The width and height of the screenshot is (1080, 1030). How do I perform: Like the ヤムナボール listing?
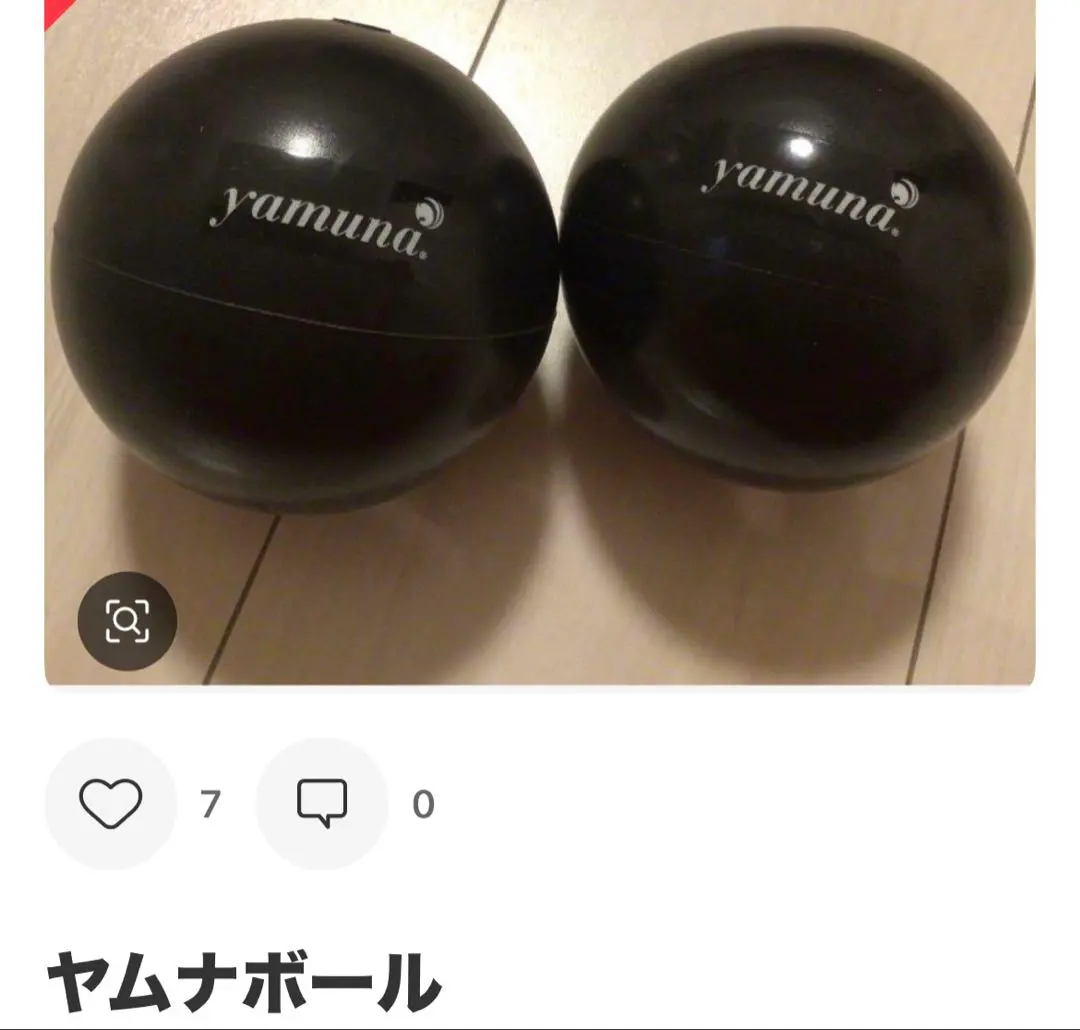pos(111,804)
